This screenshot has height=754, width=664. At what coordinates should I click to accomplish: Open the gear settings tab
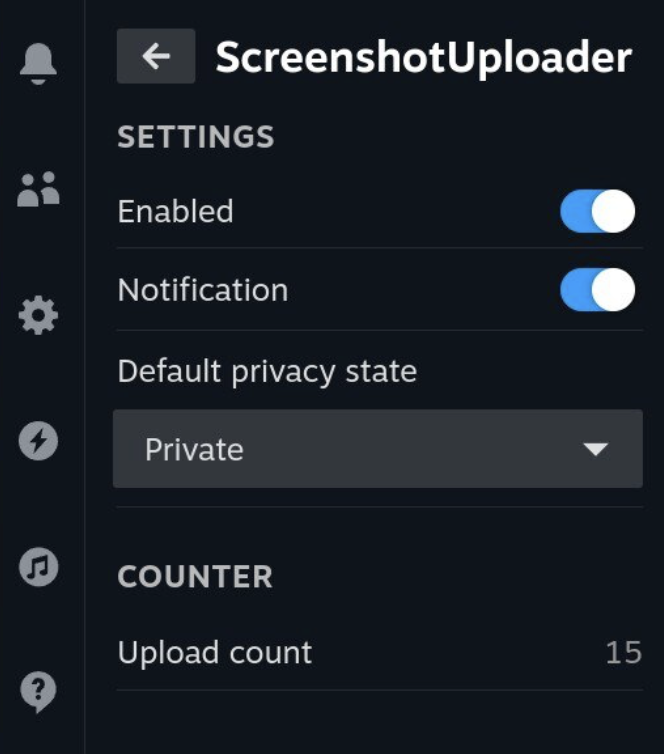39,316
